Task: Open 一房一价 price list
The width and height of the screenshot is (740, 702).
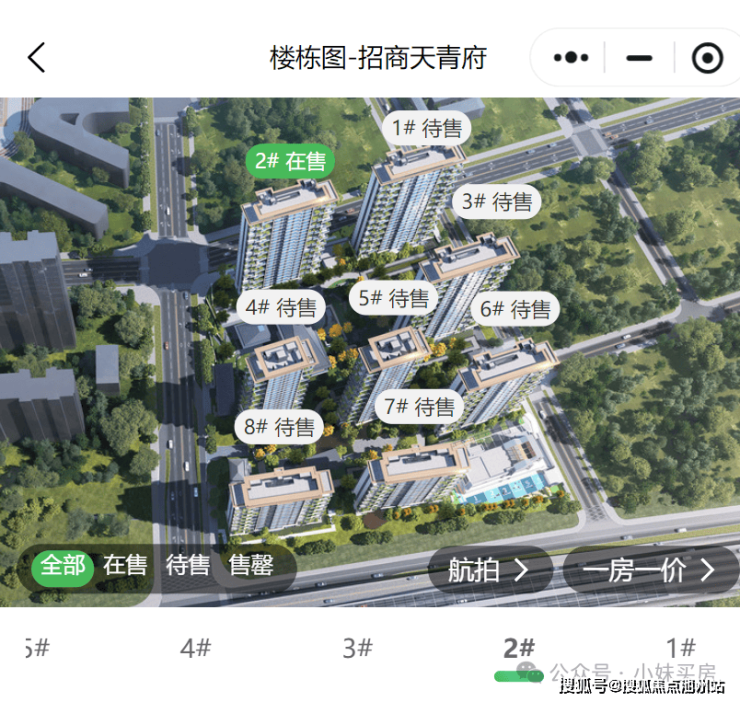Action: [650, 570]
